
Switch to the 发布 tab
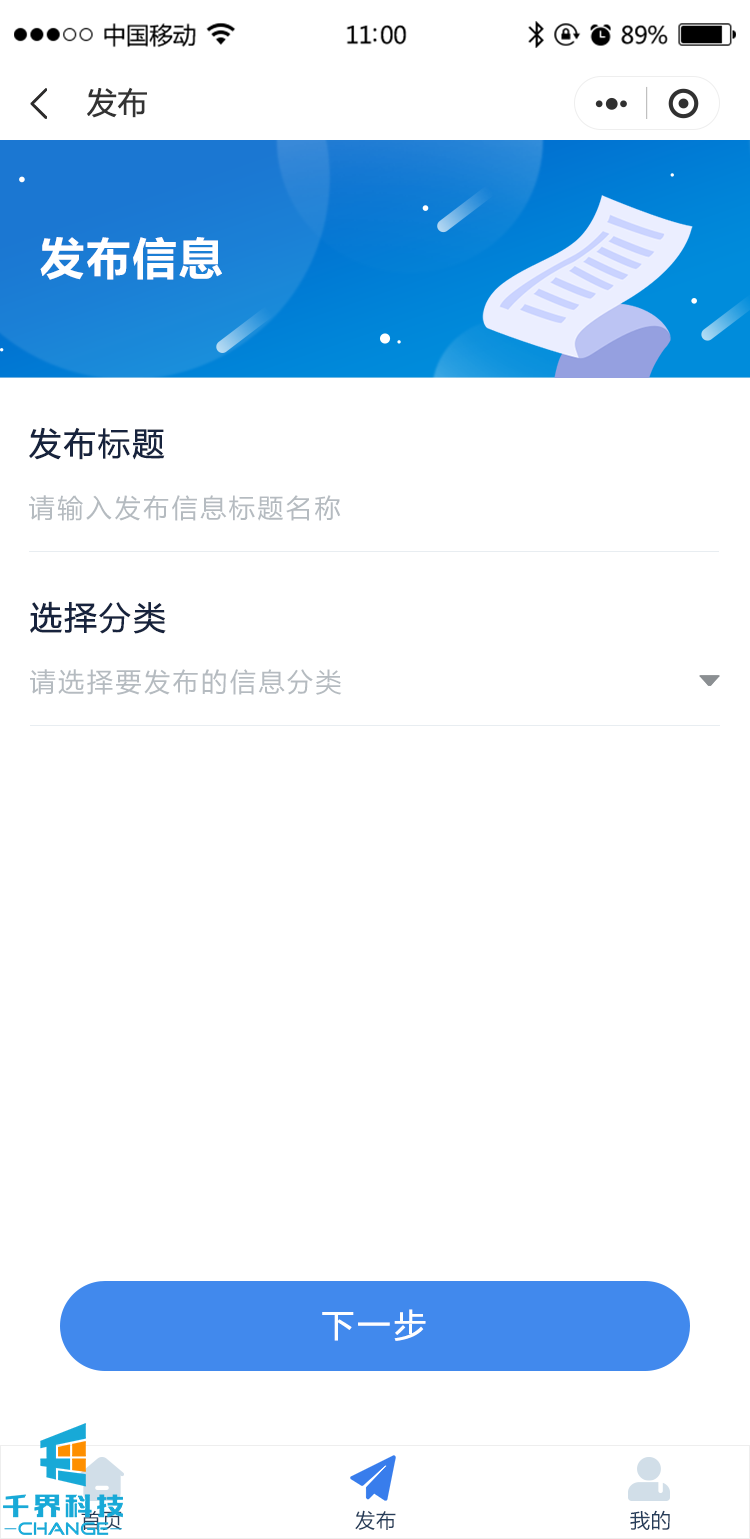coord(375,1492)
